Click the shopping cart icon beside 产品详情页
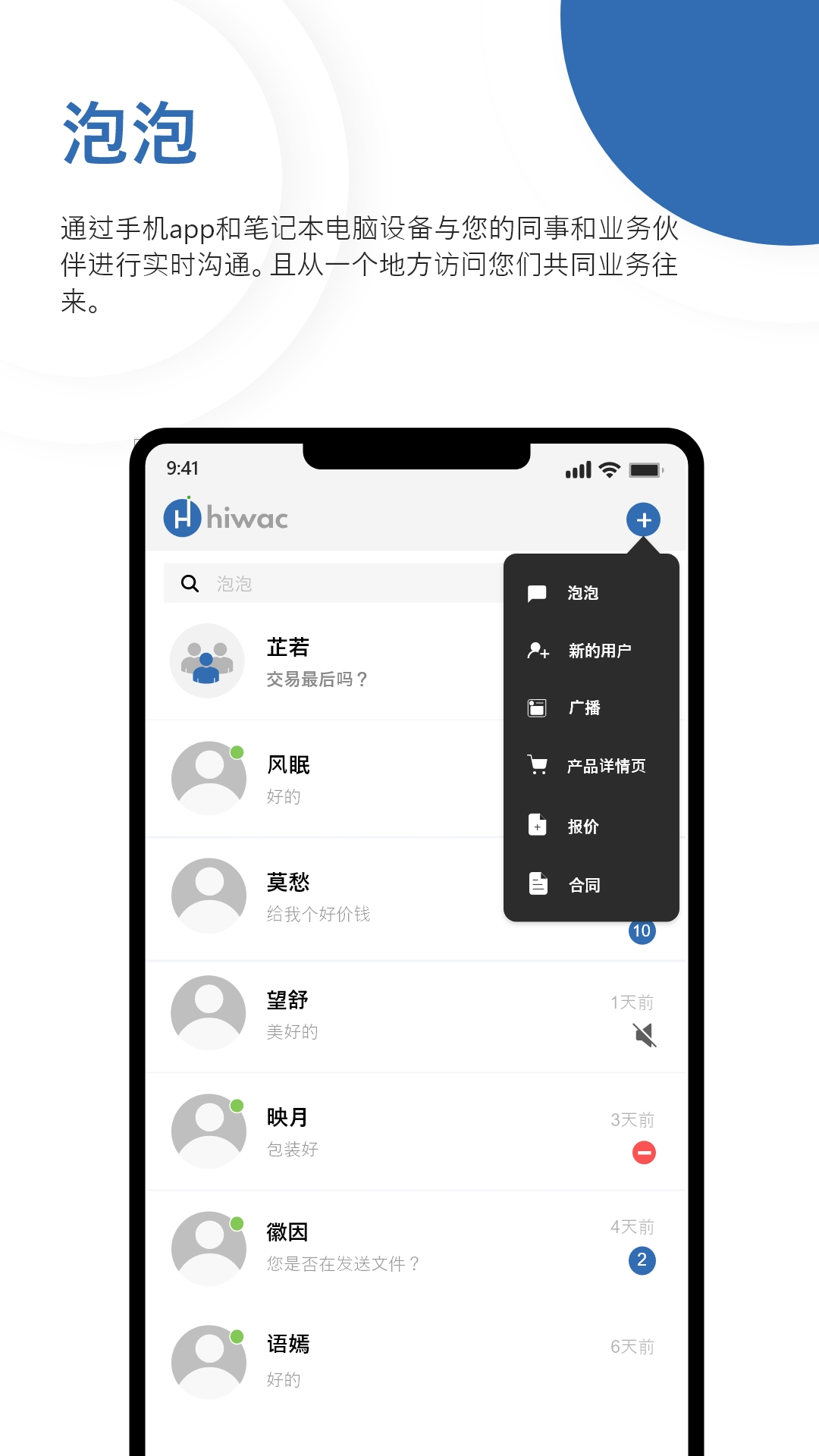The image size is (819, 1456). [x=538, y=766]
